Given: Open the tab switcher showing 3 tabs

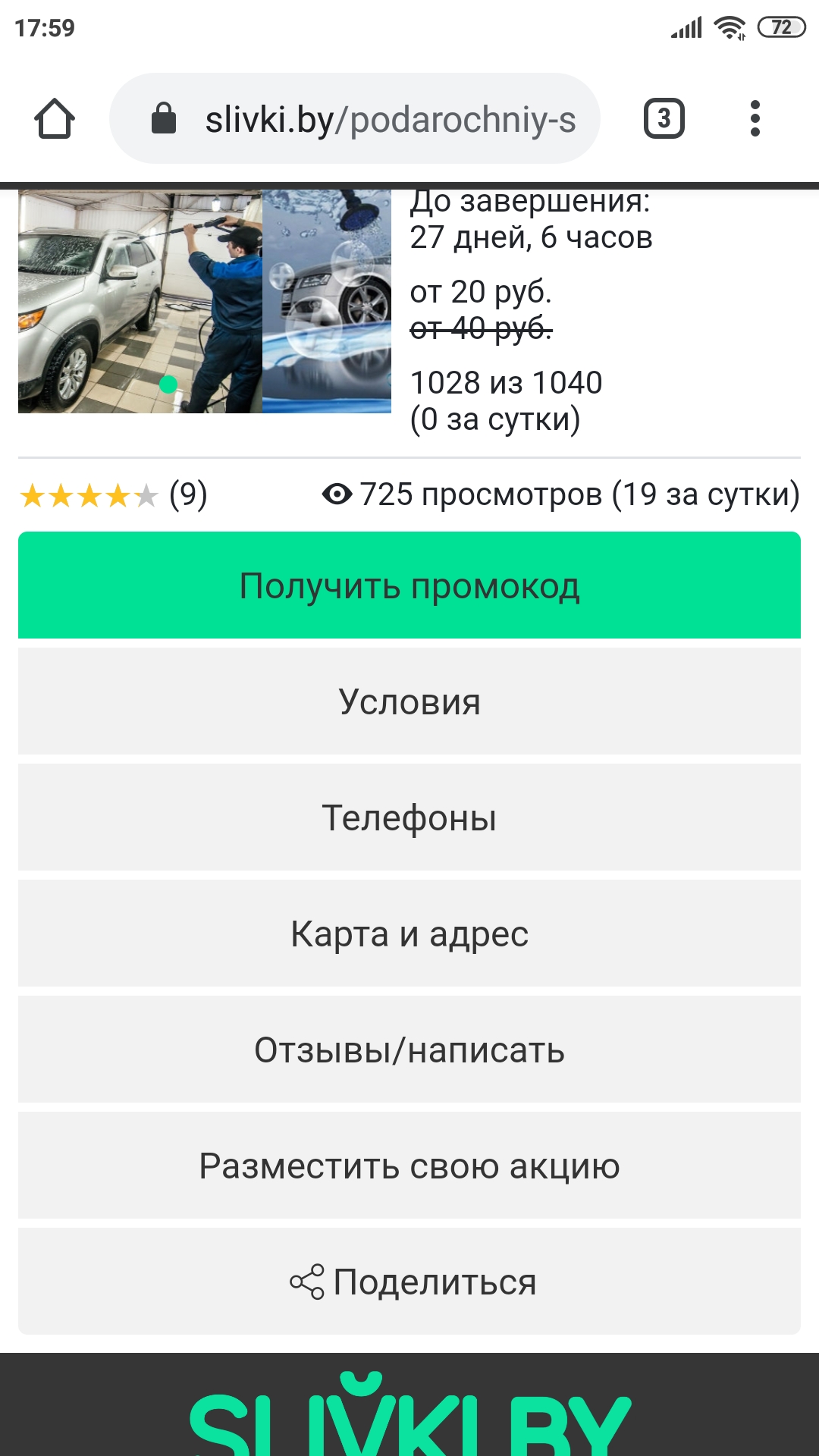Looking at the screenshot, I should coord(664,119).
